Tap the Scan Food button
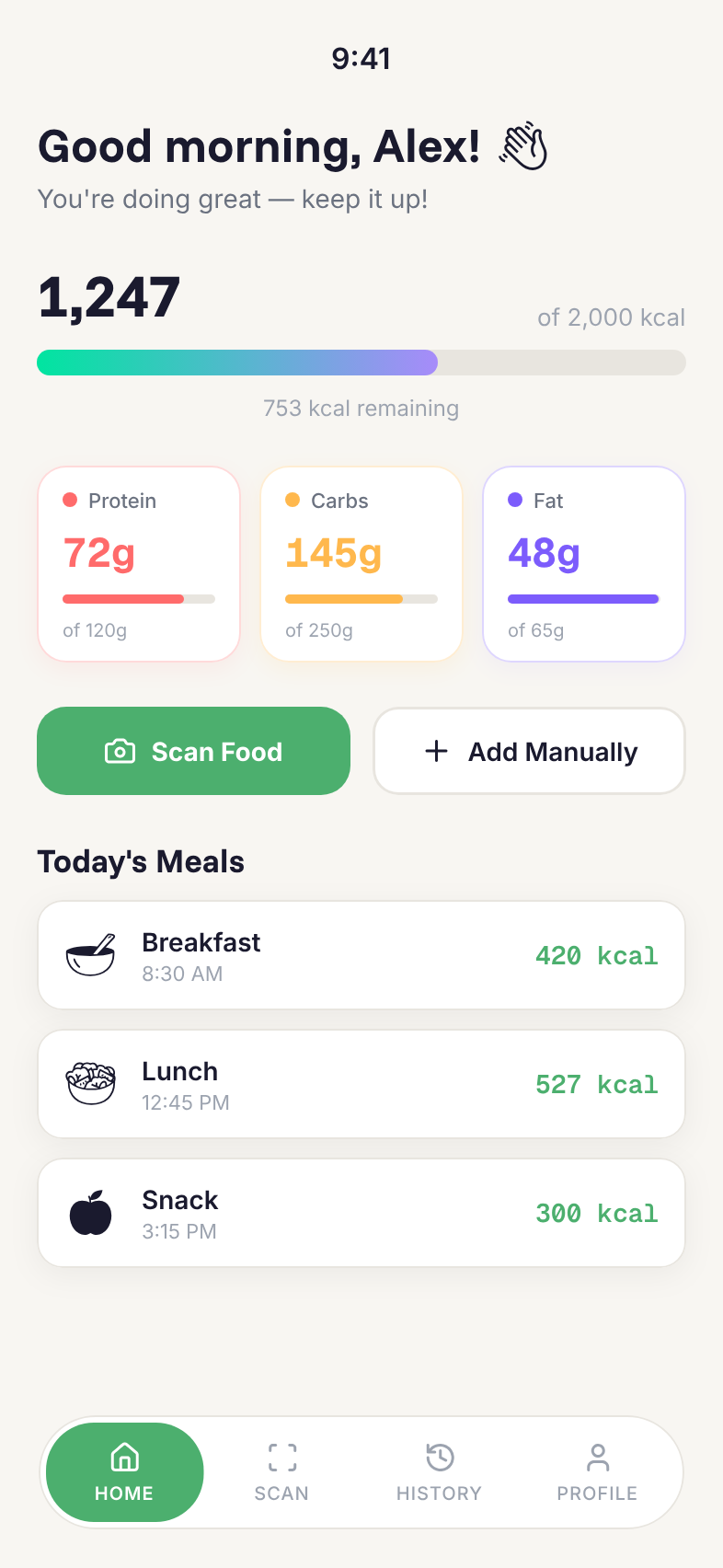The height and width of the screenshot is (1568, 723). (x=193, y=751)
